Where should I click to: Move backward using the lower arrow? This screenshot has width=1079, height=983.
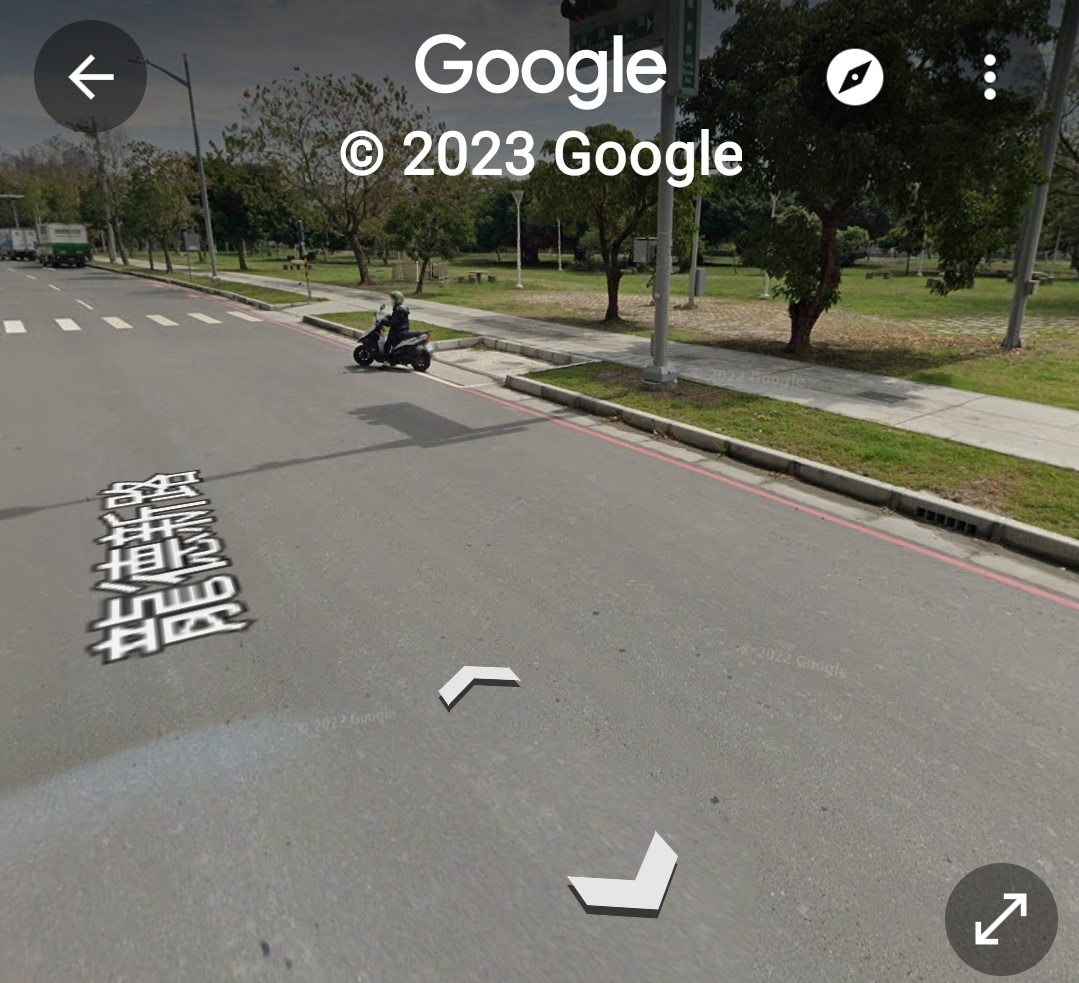click(626, 877)
